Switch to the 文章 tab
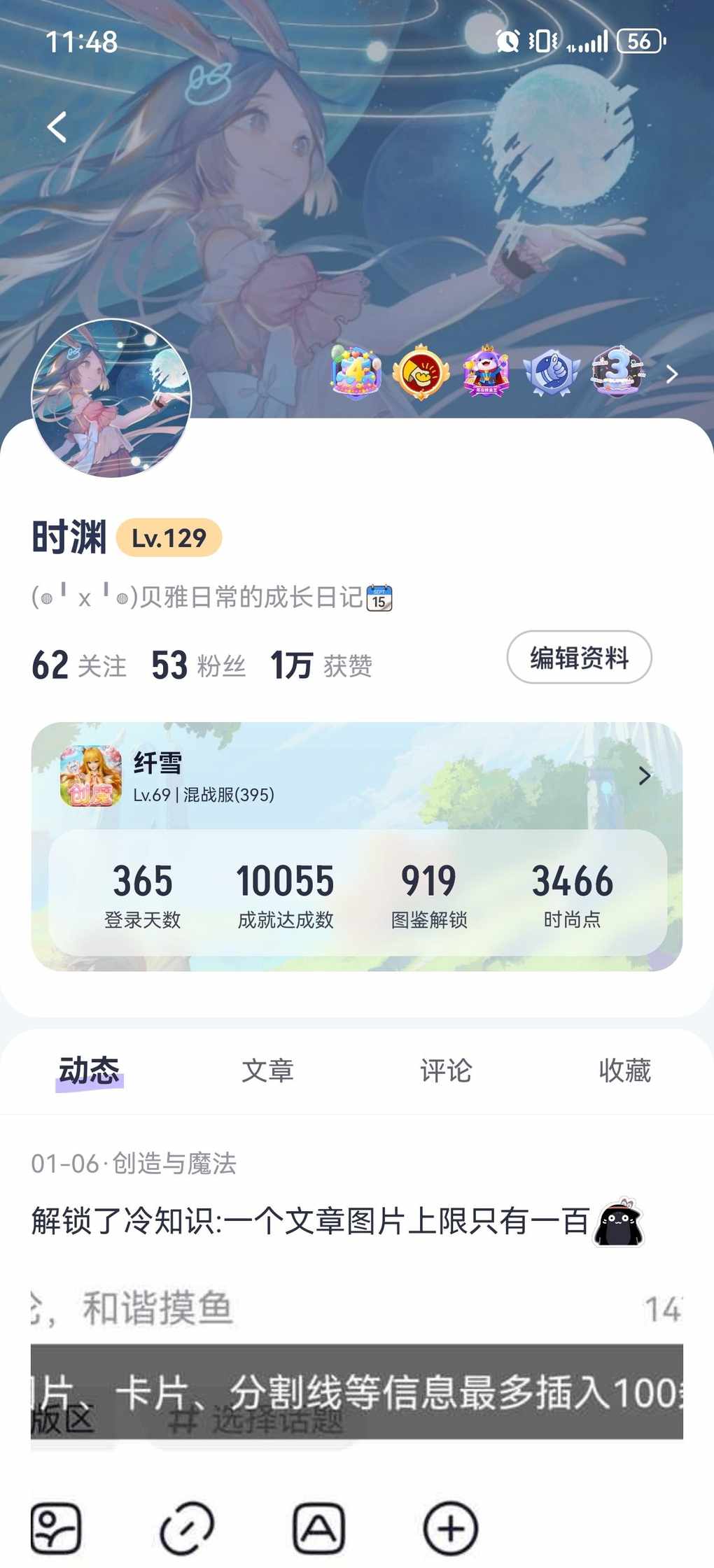This screenshot has width=714, height=1568. [267, 1071]
